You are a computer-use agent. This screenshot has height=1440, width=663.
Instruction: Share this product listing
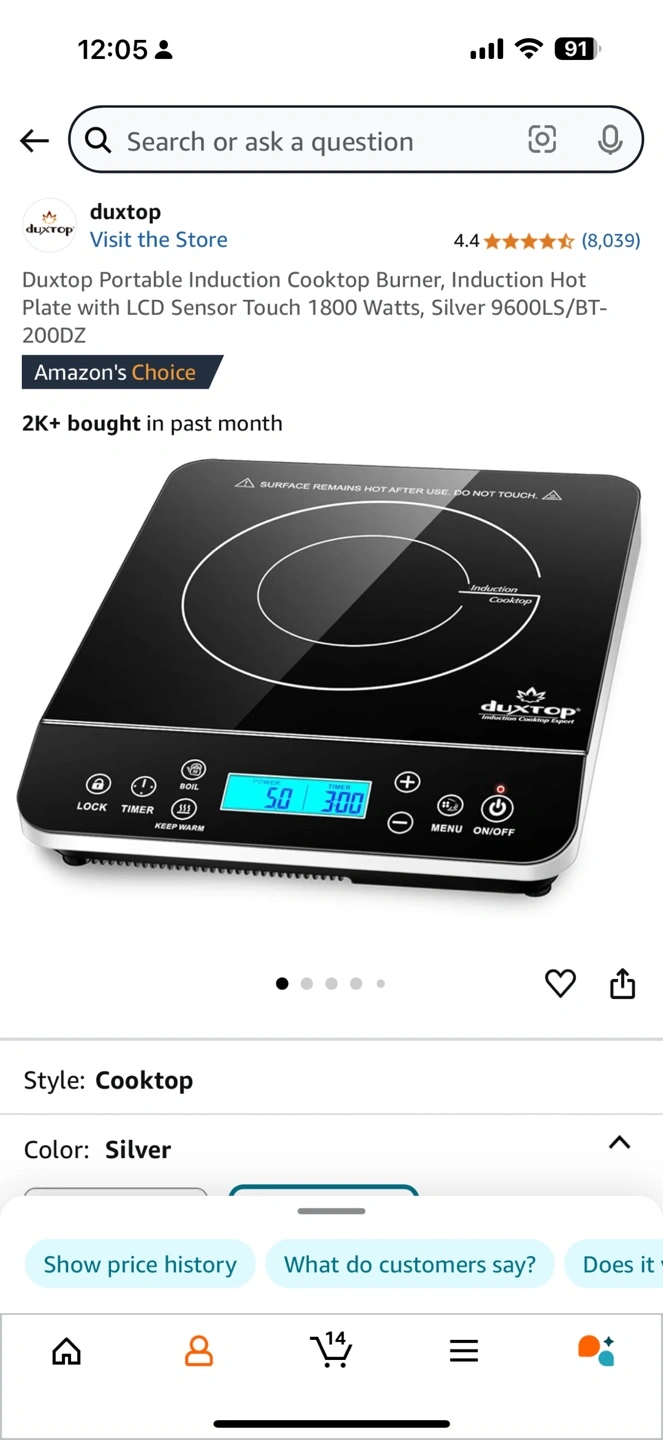point(622,984)
